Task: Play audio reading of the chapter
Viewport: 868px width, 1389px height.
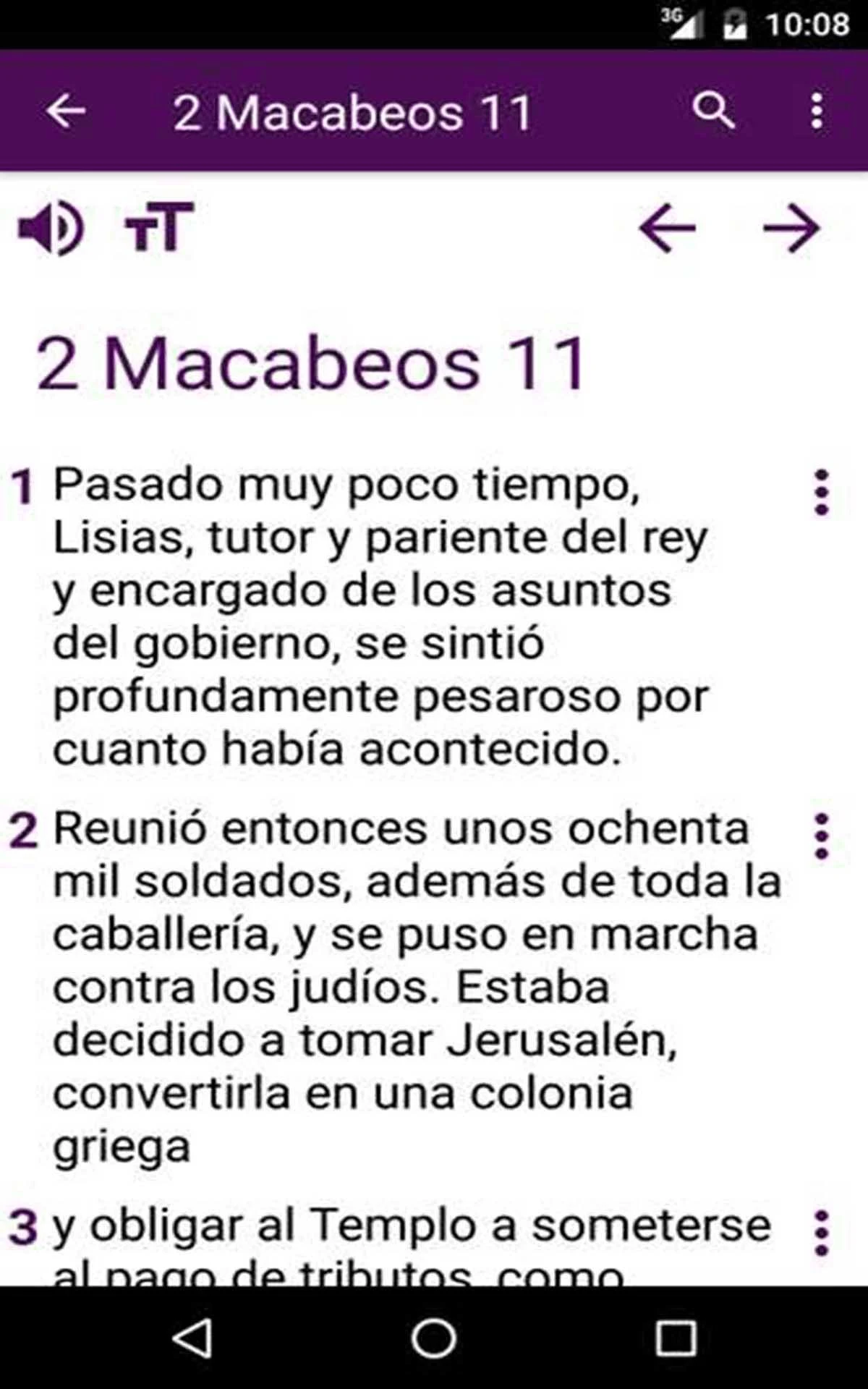Action: (51, 229)
